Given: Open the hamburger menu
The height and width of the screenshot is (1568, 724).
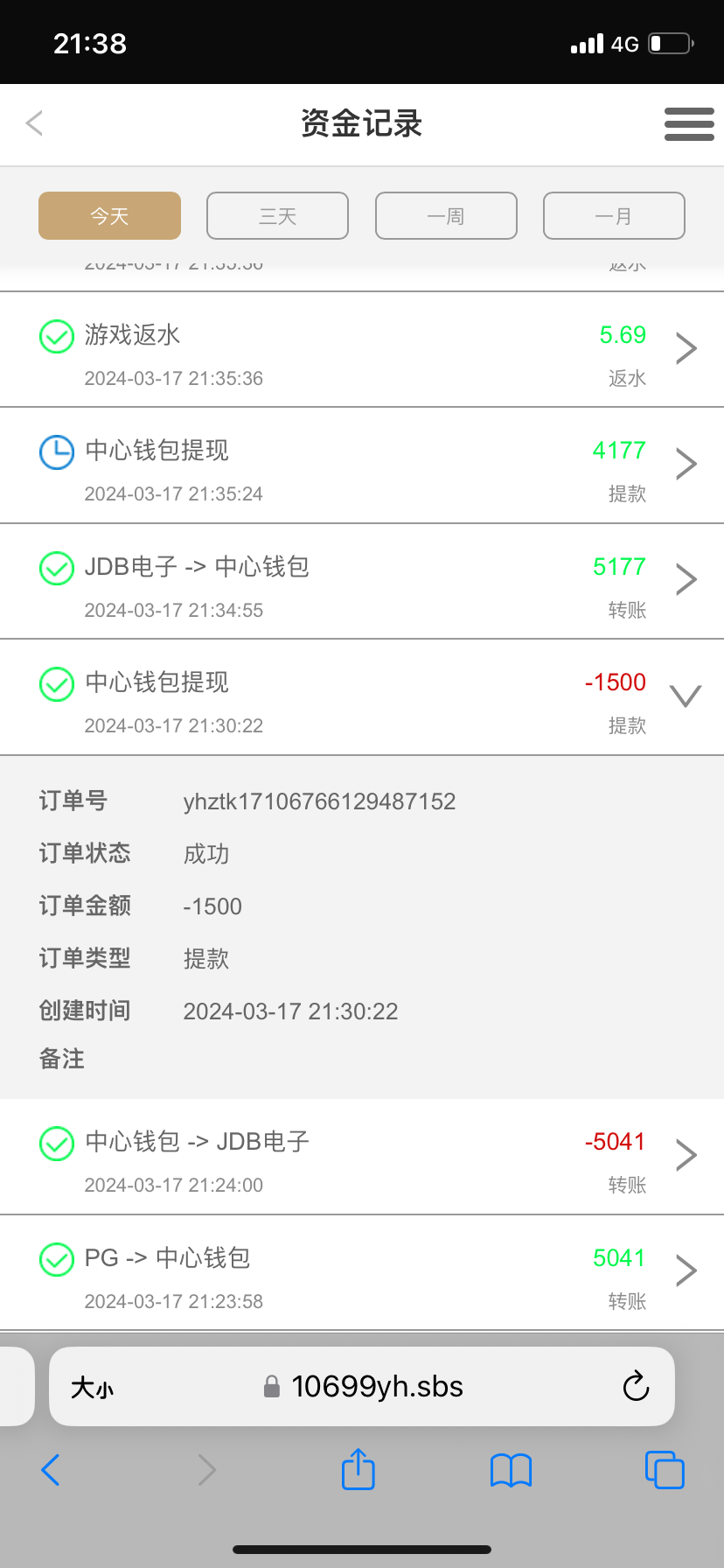Looking at the screenshot, I should [689, 124].
